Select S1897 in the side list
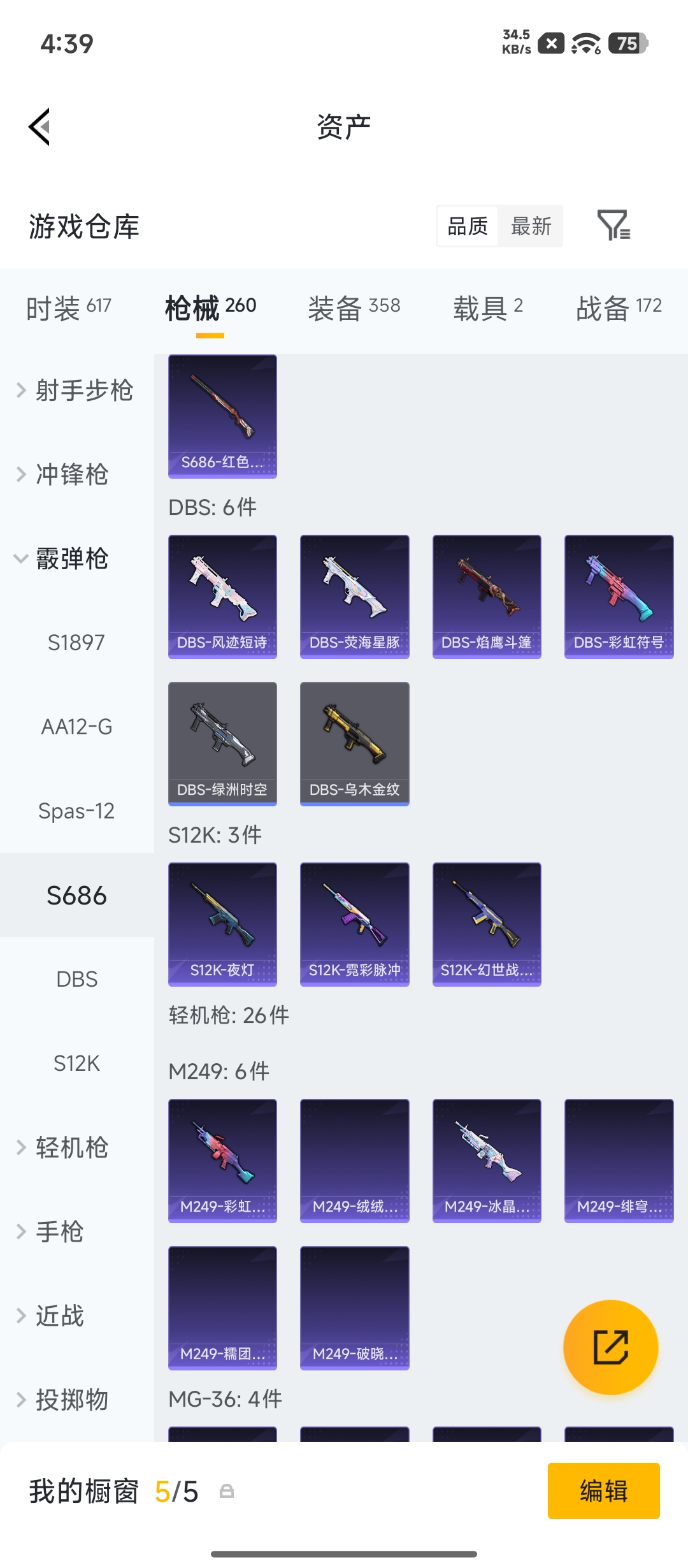The height and width of the screenshot is (1568, 688). [76, 642]
